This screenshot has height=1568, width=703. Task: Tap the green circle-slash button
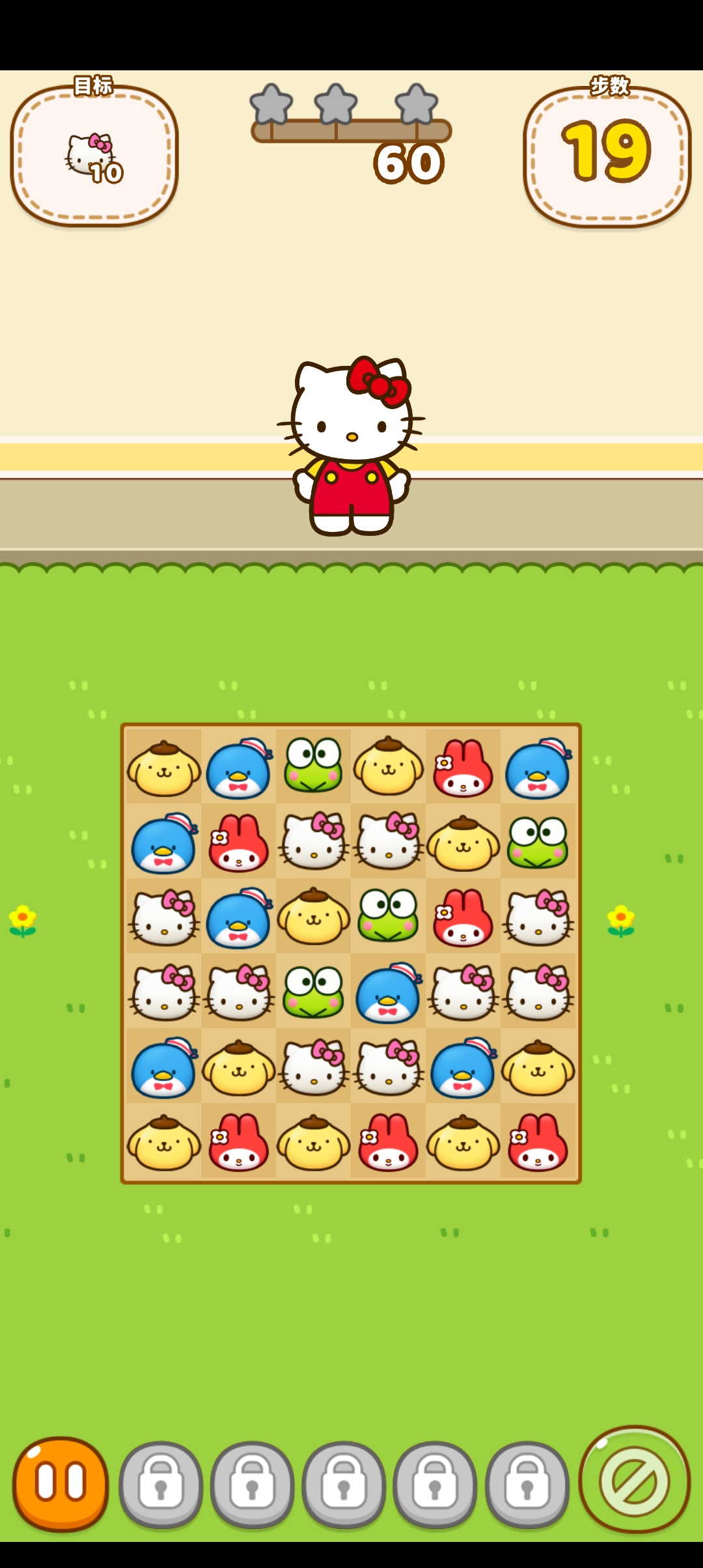point(634,1481)
